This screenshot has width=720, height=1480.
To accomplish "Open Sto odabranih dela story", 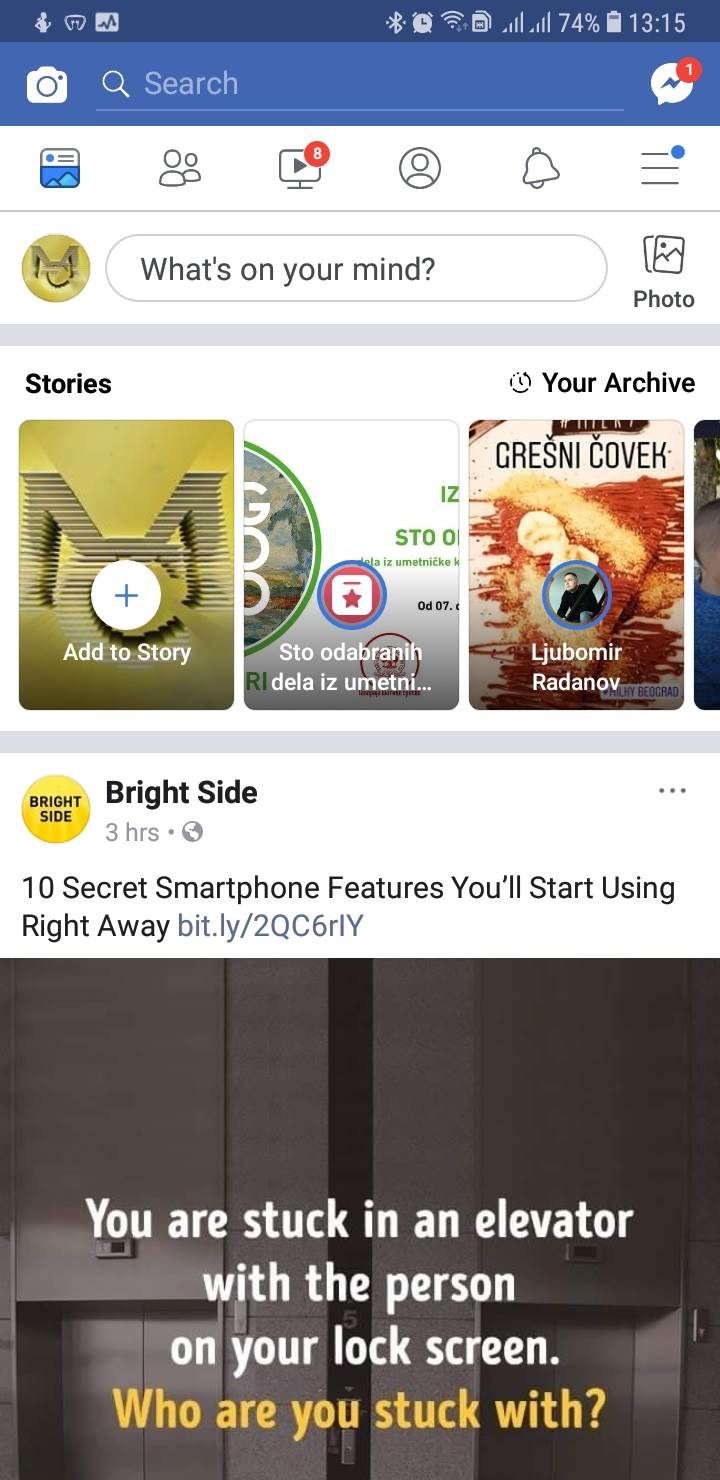I will pos(351,565).
